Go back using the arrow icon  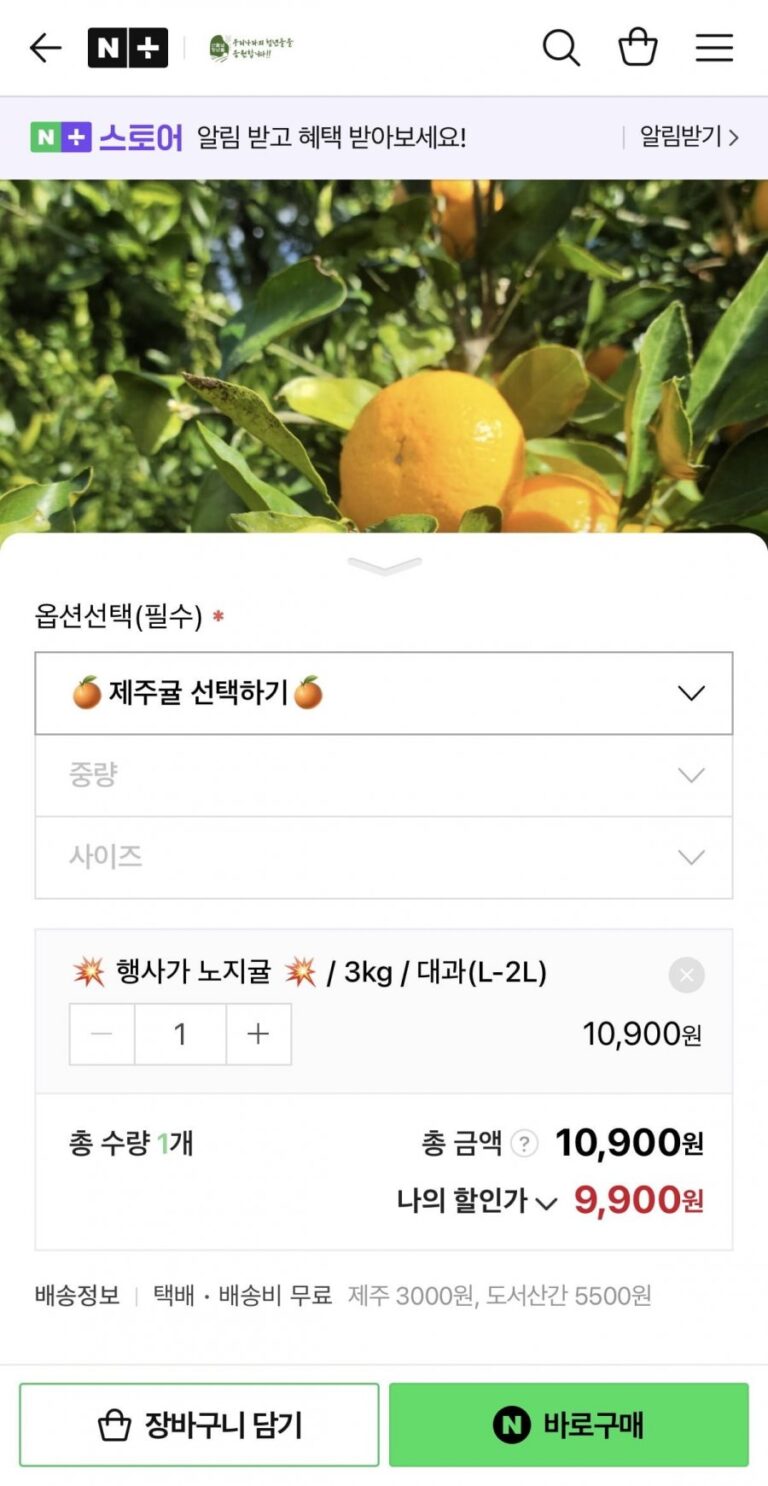click(x=46, y=48)
